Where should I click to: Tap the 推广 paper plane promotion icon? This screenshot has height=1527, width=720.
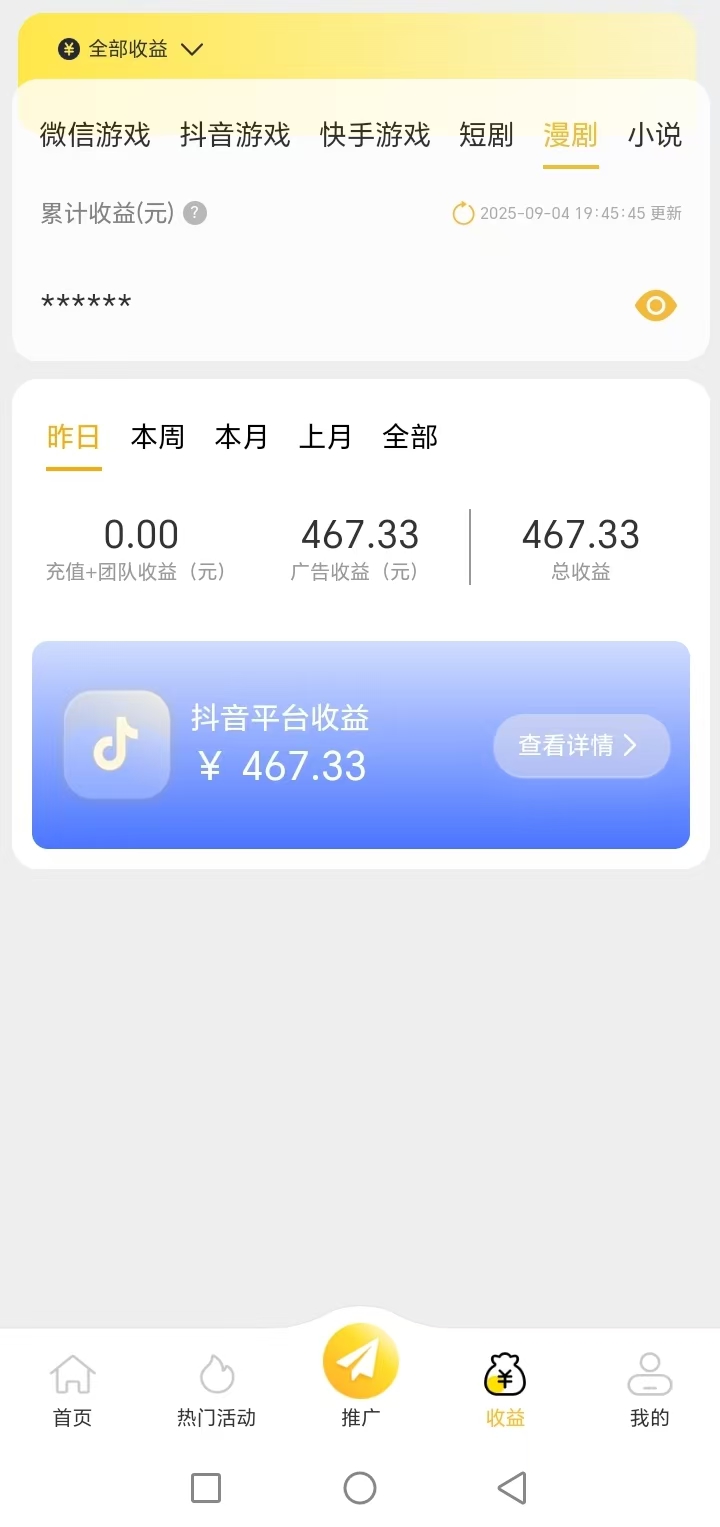pyautogui.click(x=360, y=1362)
